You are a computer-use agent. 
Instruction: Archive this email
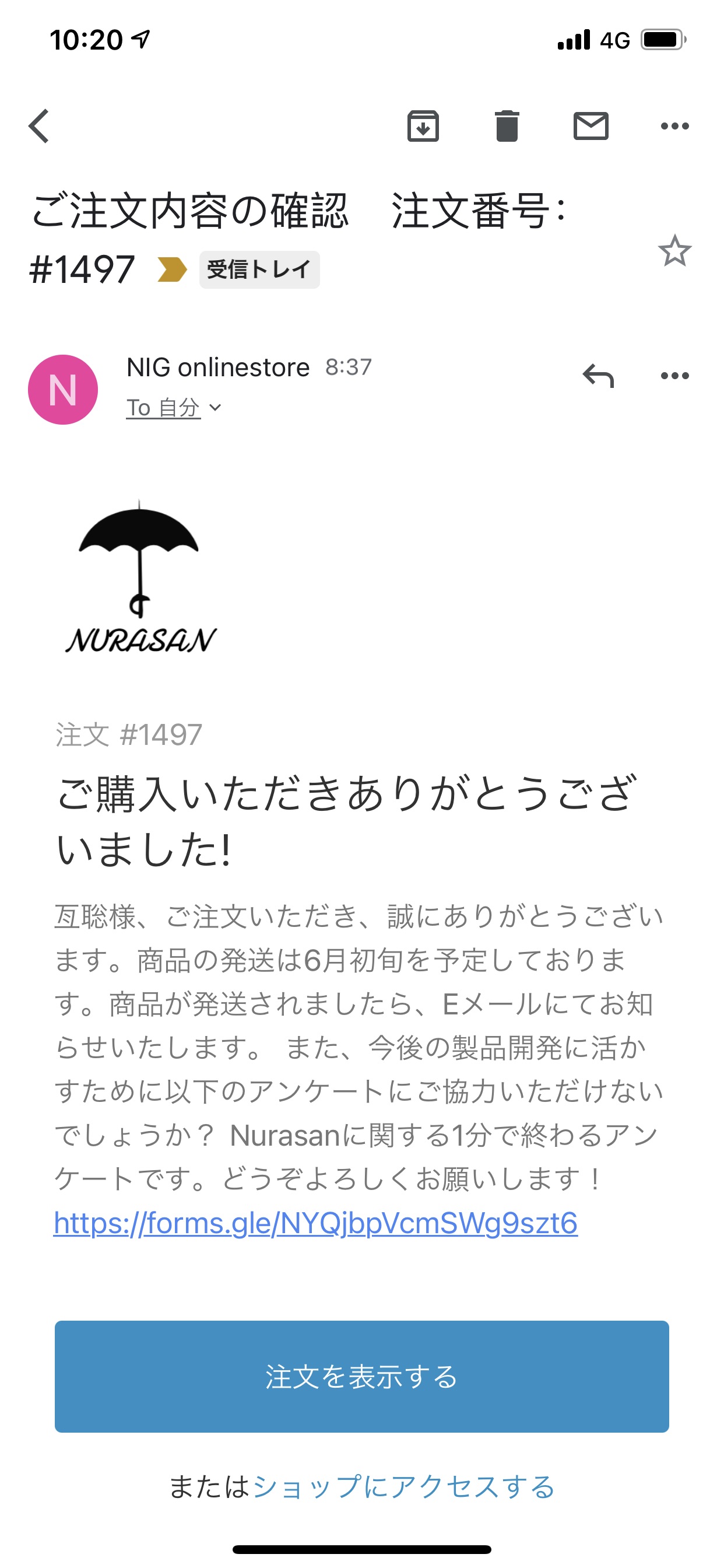coord(423,126)
